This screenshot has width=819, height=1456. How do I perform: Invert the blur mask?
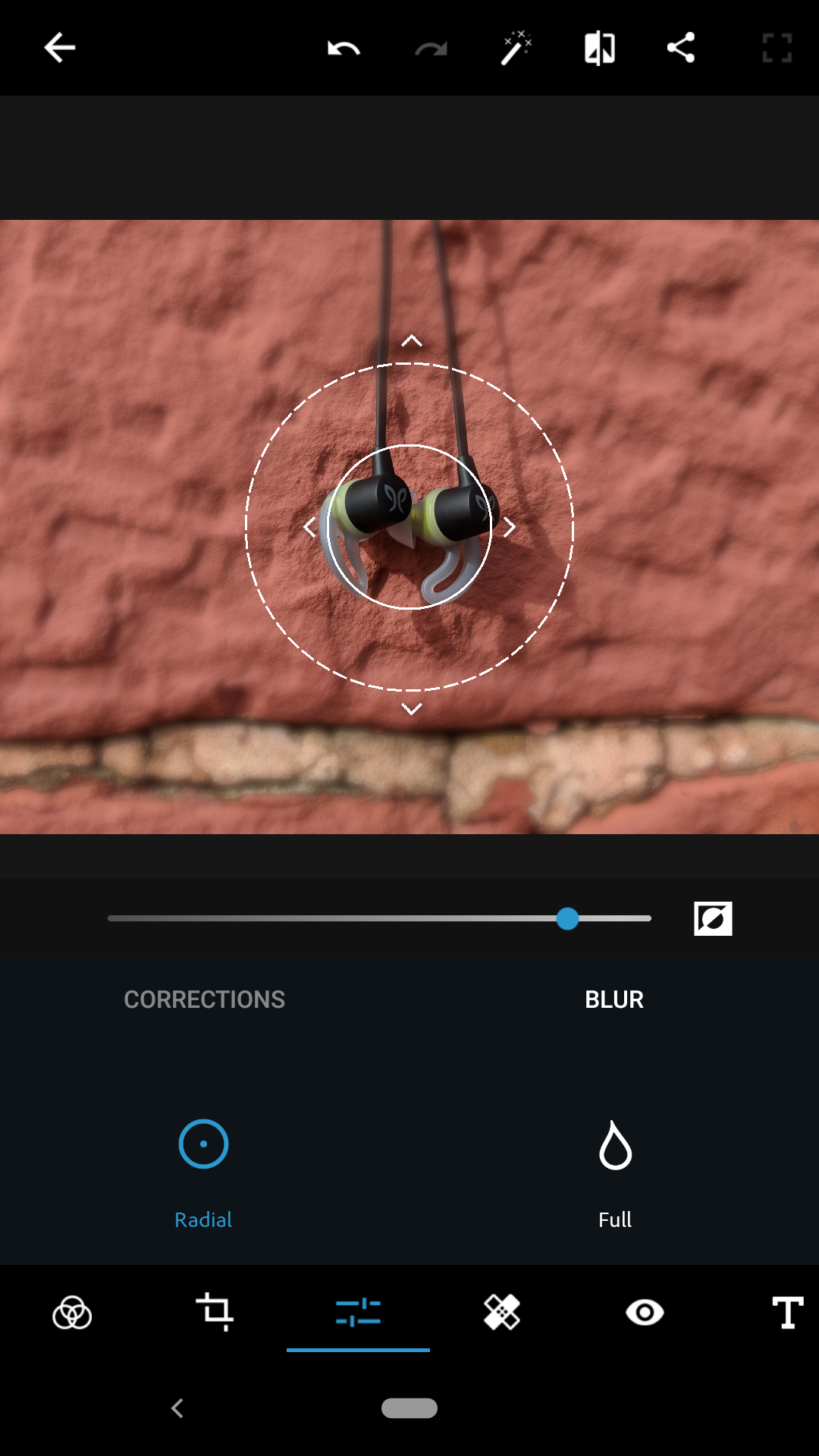pyautogui.click(x=713, y=918)
